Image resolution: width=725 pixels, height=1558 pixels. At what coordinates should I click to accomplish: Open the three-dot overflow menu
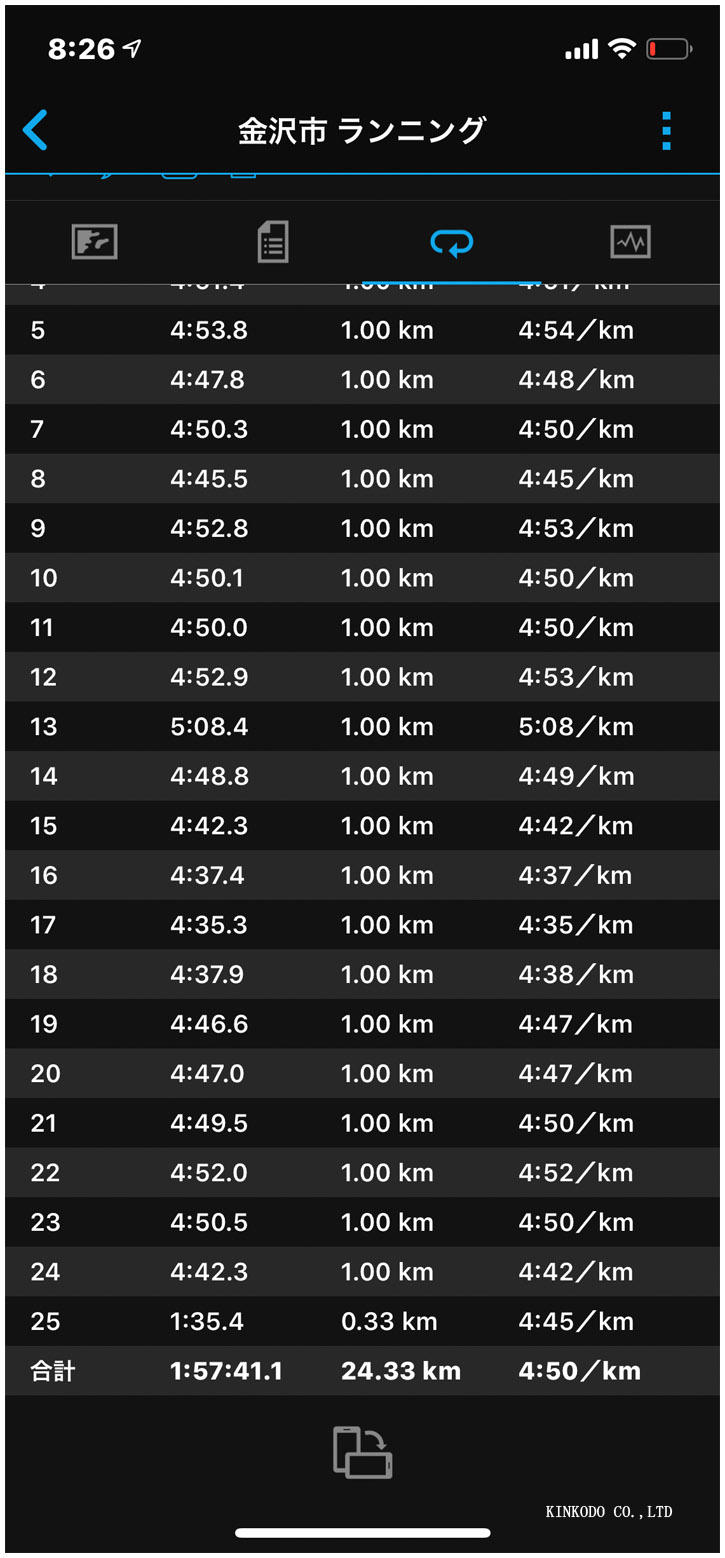(666, 131)
